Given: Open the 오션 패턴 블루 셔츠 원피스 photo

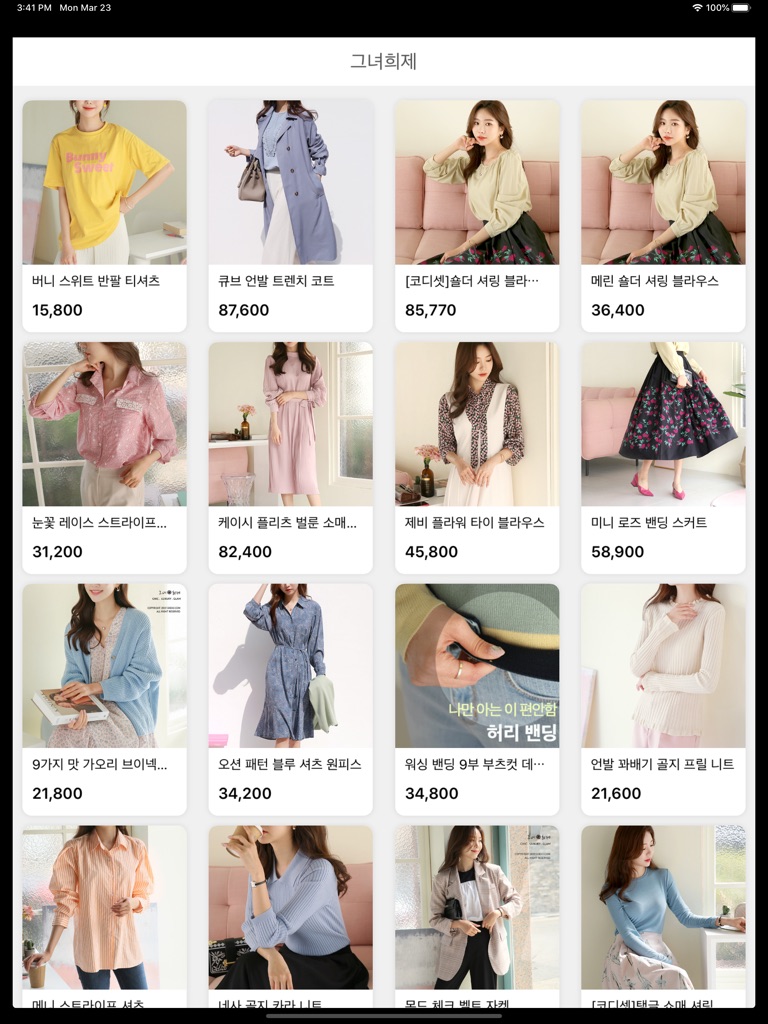Looking at the screenshot, I should point(290,665).
